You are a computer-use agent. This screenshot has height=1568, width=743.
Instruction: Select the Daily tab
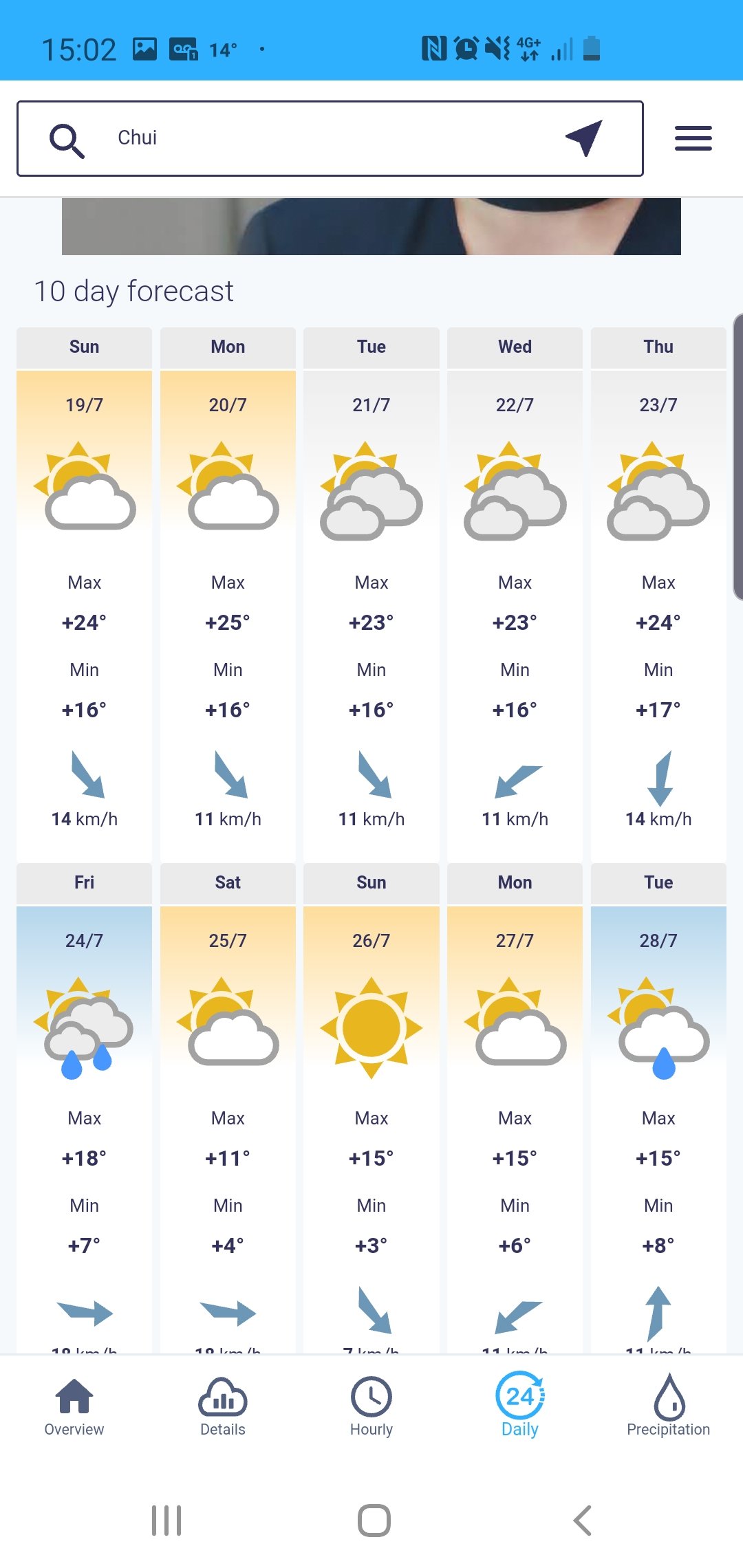[x=520, y=1407]
